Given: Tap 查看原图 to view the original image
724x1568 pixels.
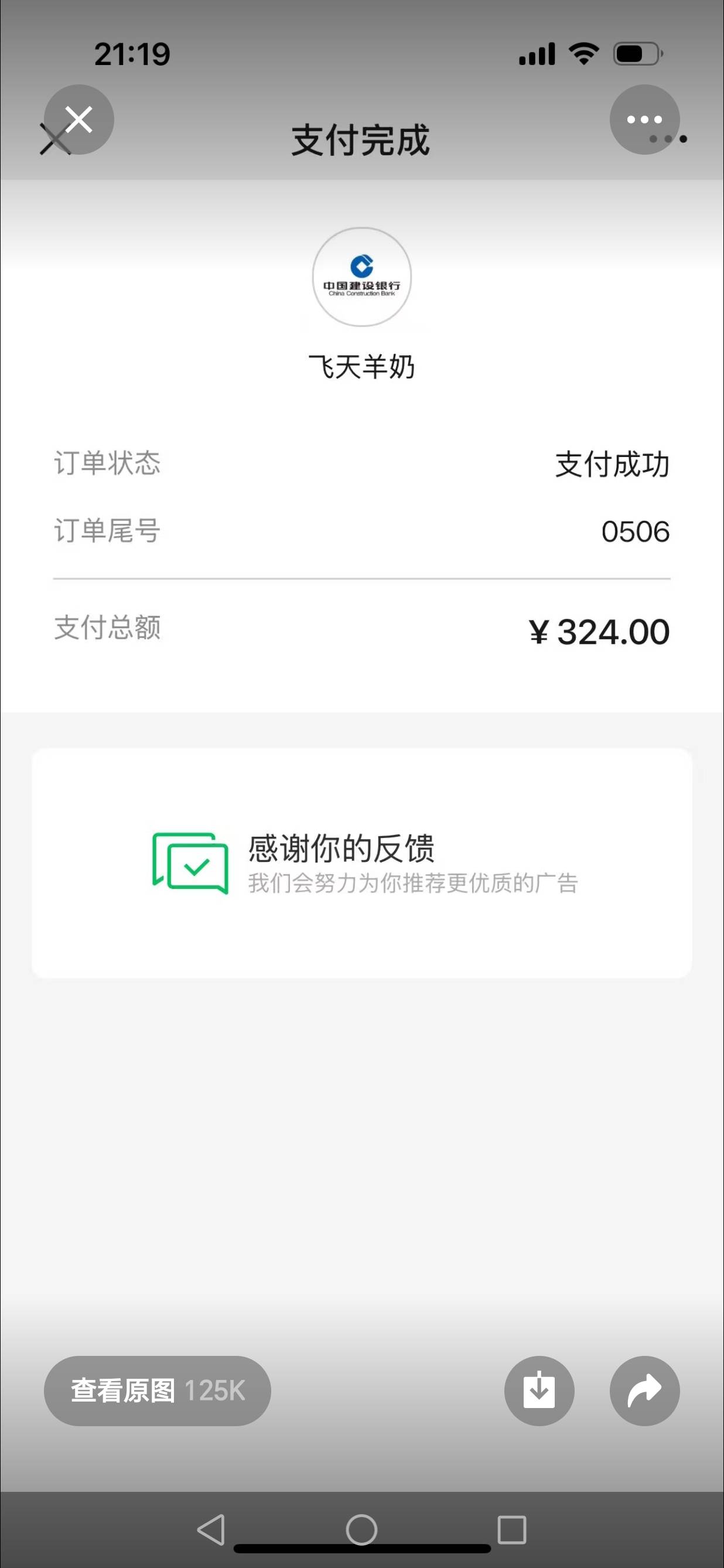Looking at the screenshot, I should coord(157,1391).
